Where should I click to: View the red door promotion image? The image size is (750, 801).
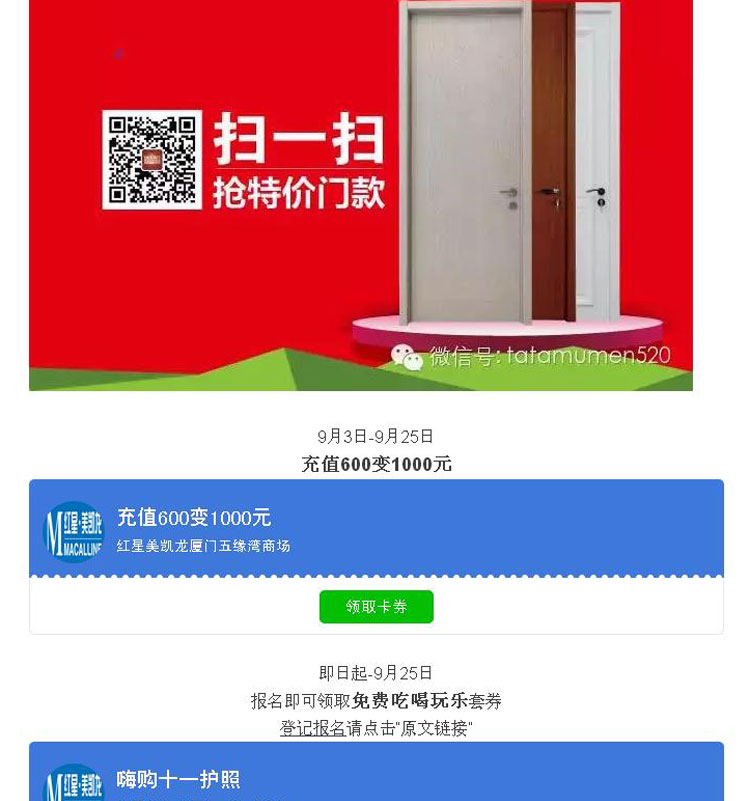tap(360, 195)
